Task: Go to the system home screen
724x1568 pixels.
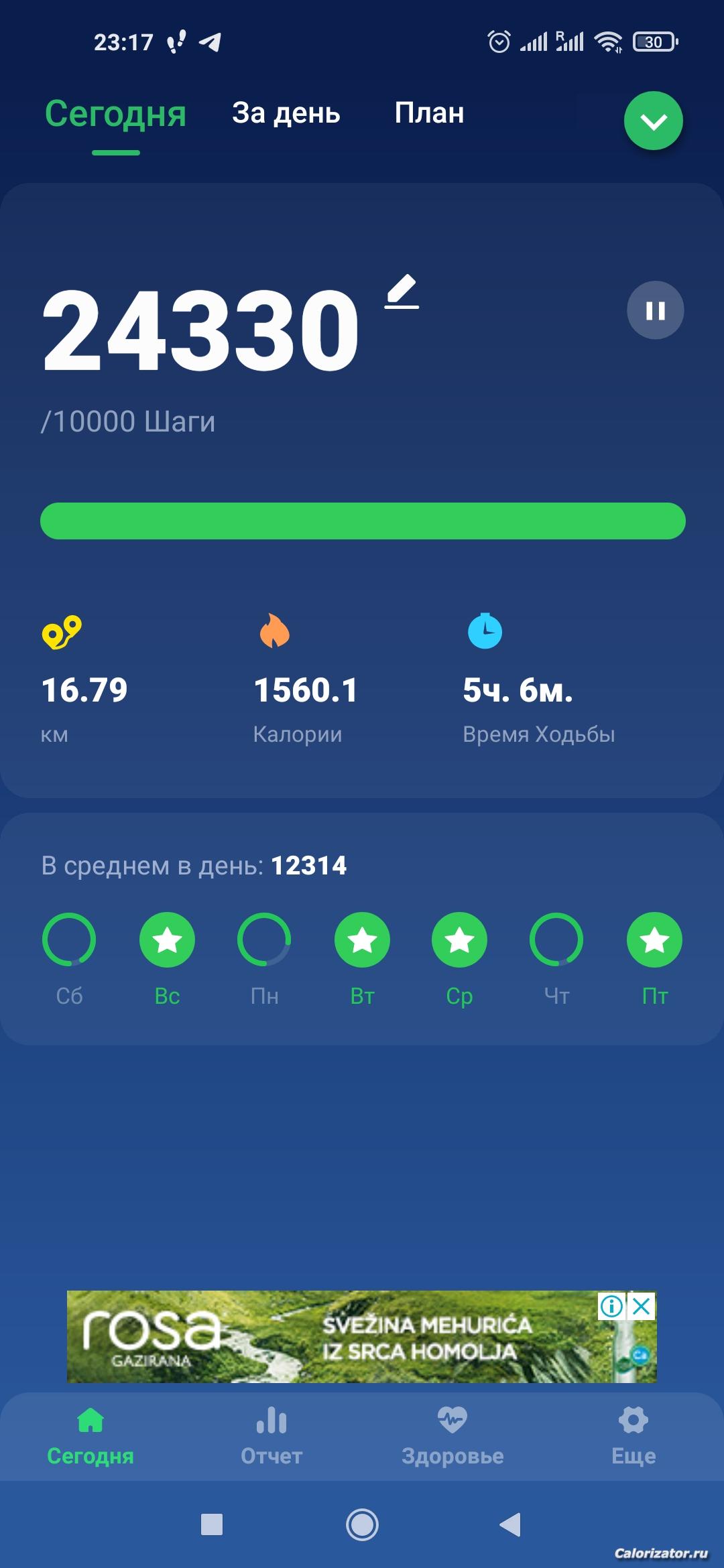Action: (x=362, y=1524)
